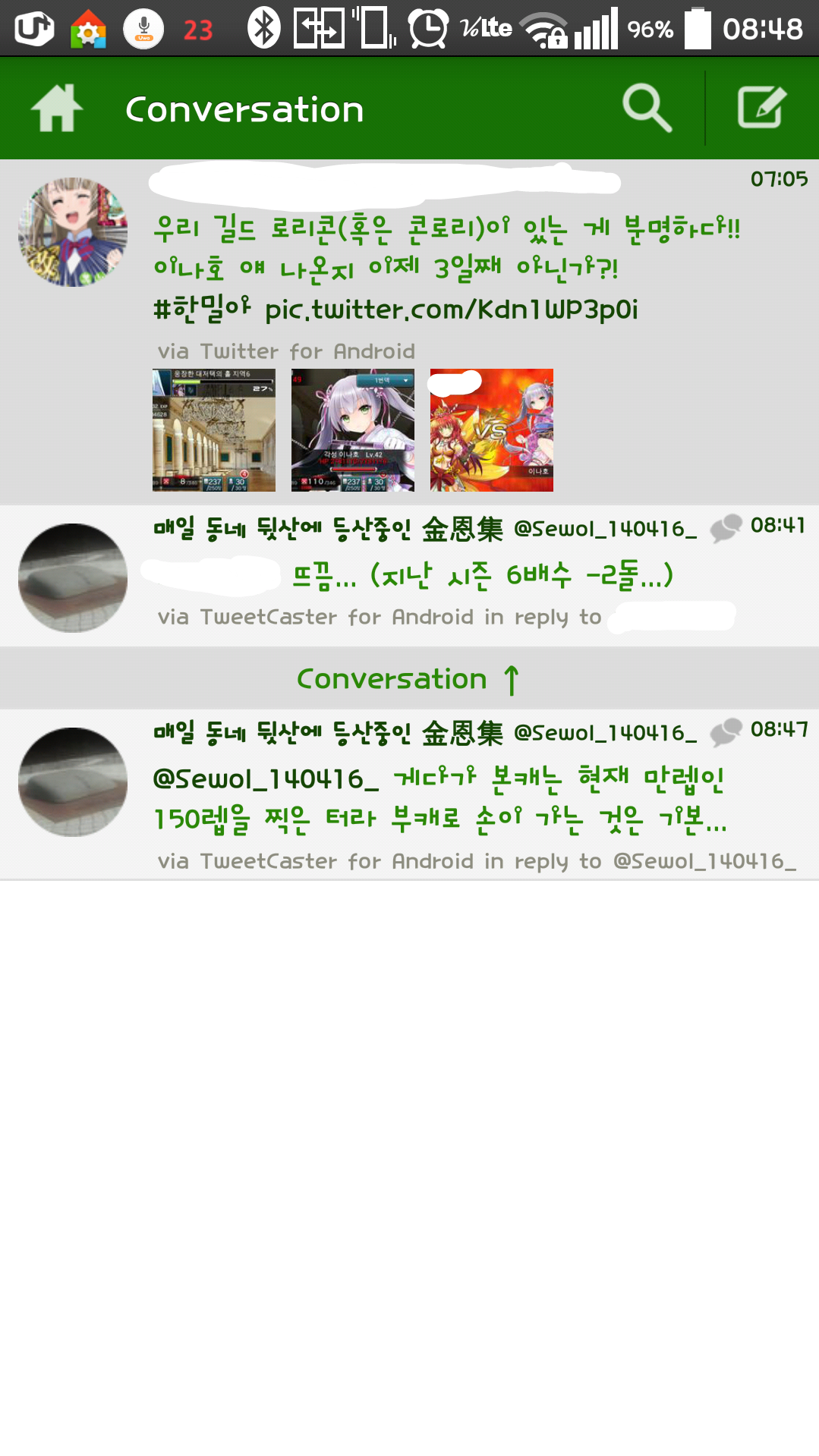The image size is (819, 1456).
Task: Open the pic.twitter.com/Kdn1WP3p0i link
Action: pyautogui.click(x=452, y=310)
